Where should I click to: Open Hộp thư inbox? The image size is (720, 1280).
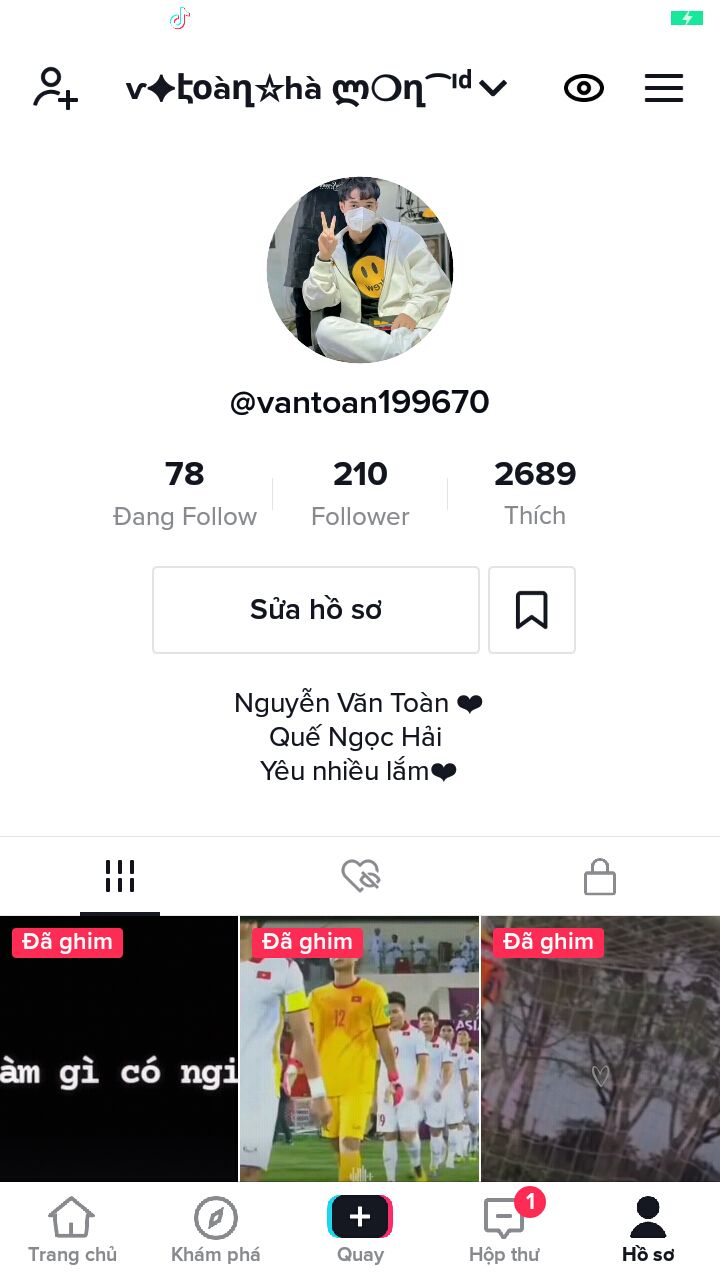pyautogui.click(x=504, y=1232)
